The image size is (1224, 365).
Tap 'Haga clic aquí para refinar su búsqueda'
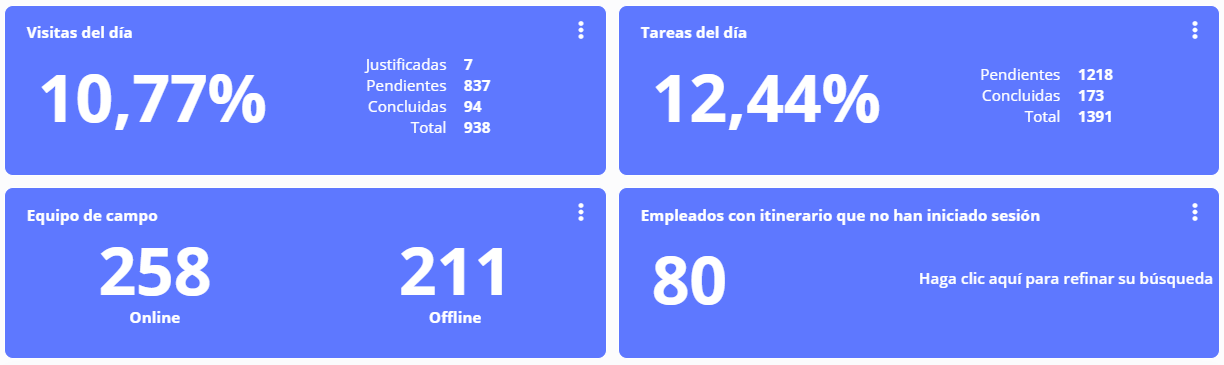1066,279
